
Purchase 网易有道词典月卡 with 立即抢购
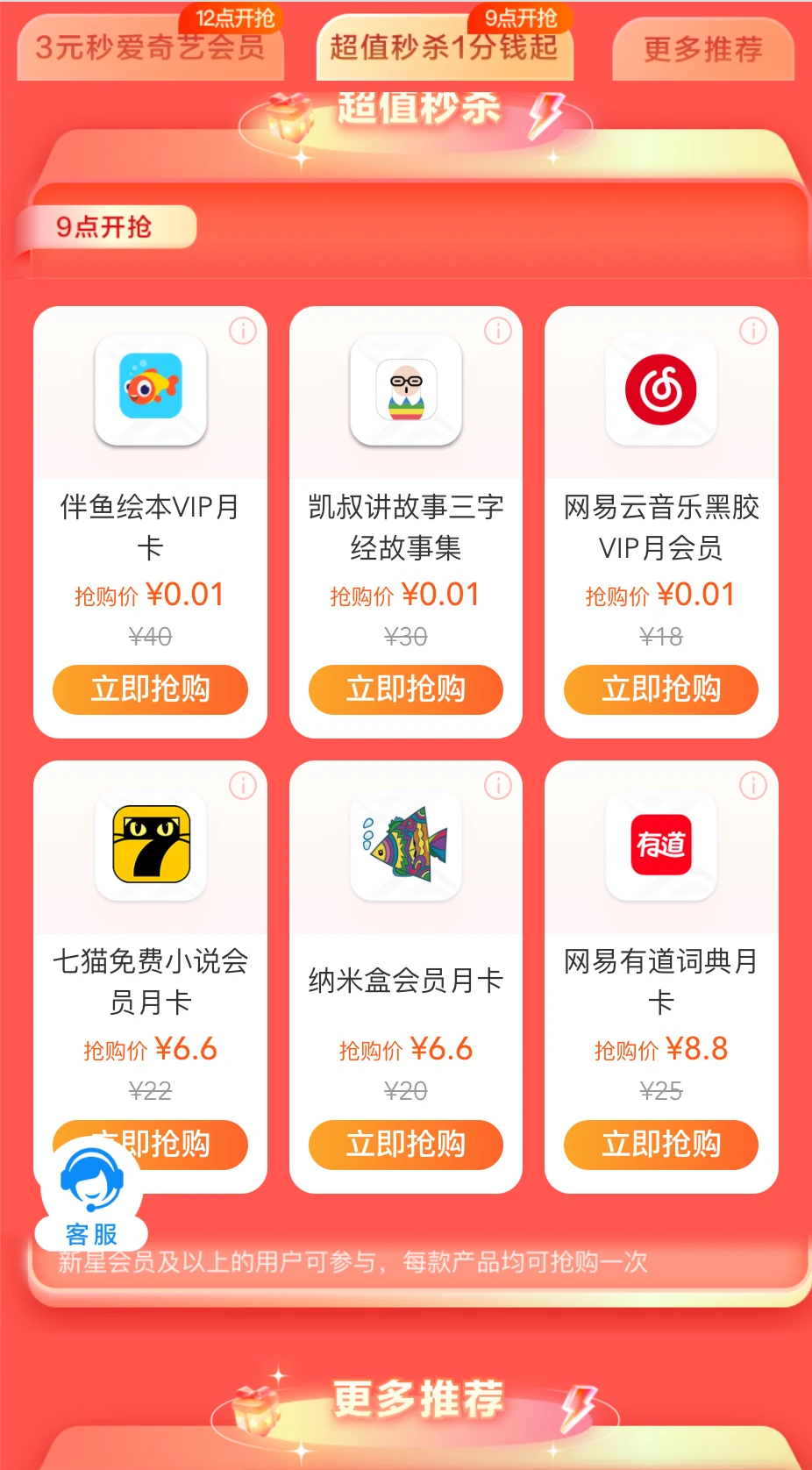pyautogui.click(x=660, y=1145)
